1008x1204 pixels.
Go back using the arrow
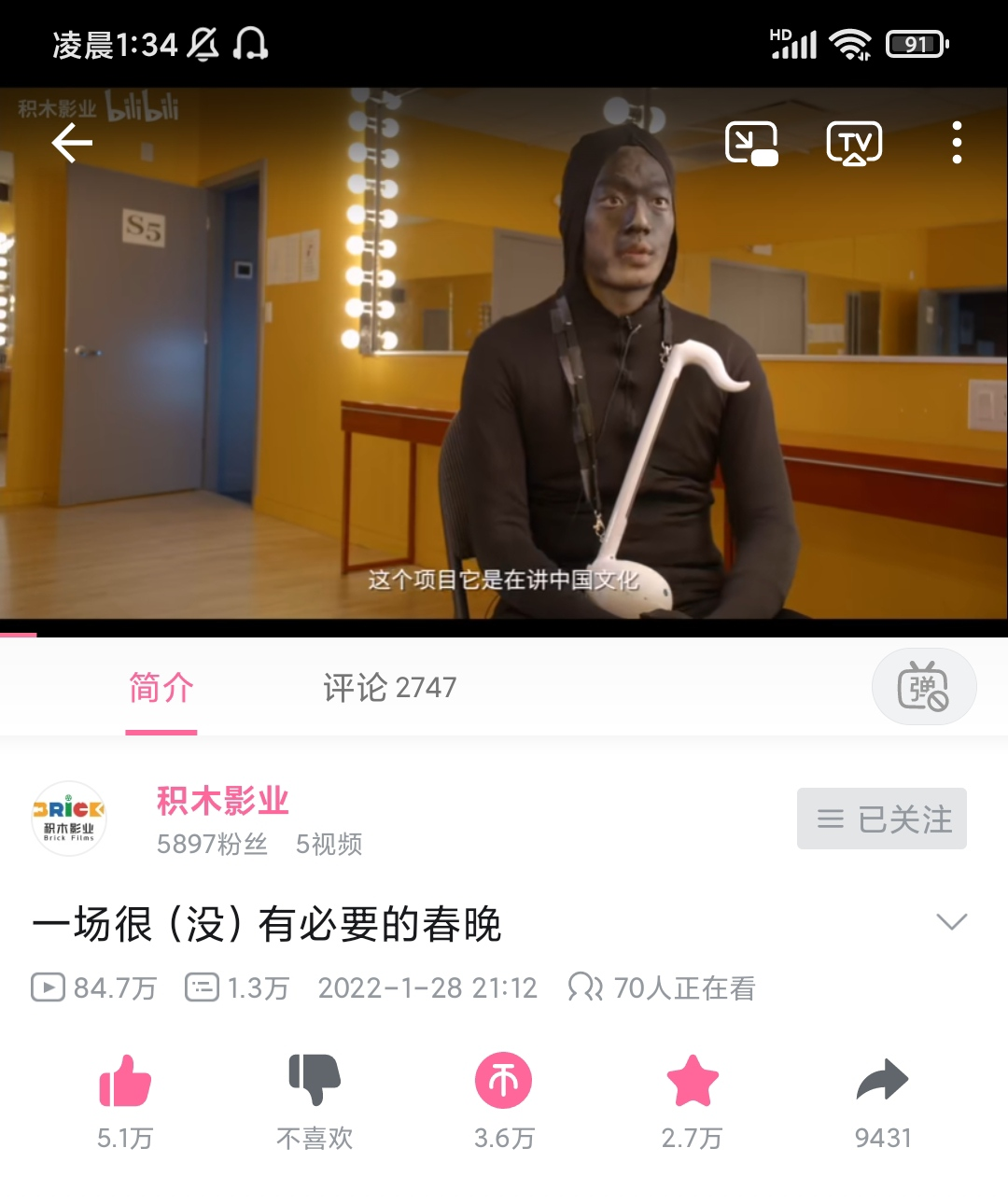click(72, 143)
